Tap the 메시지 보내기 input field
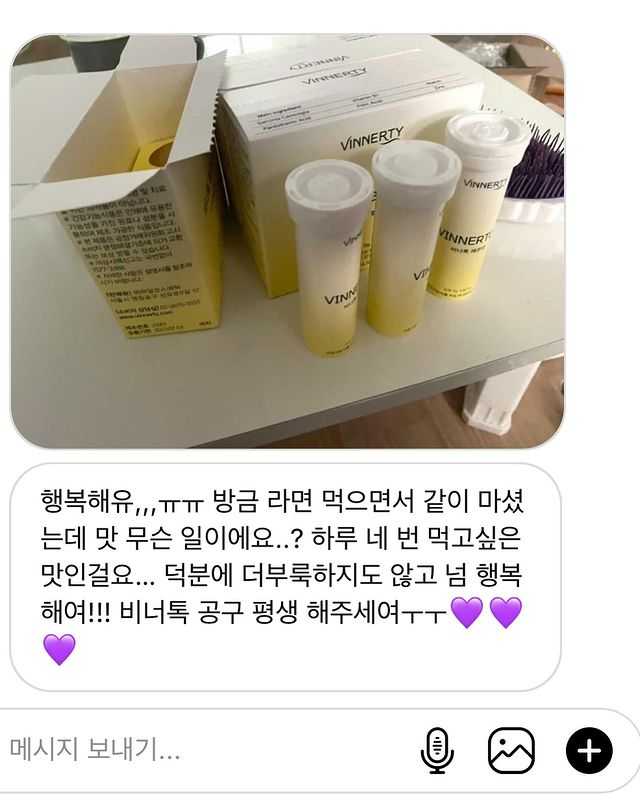 pyautogui.click(x=200, y=749)
